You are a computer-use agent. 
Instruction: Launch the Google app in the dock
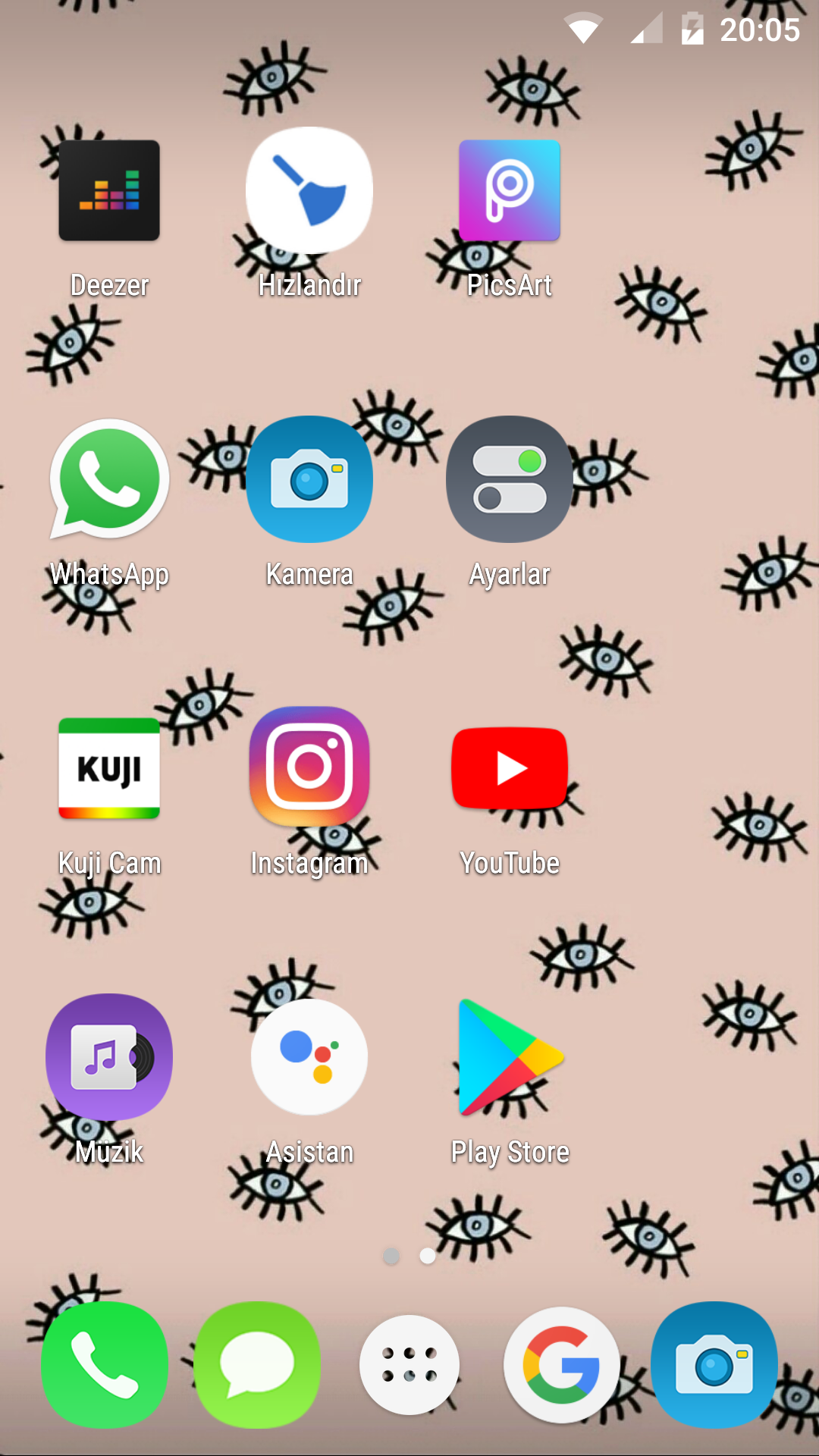[x=562, y=1364]
